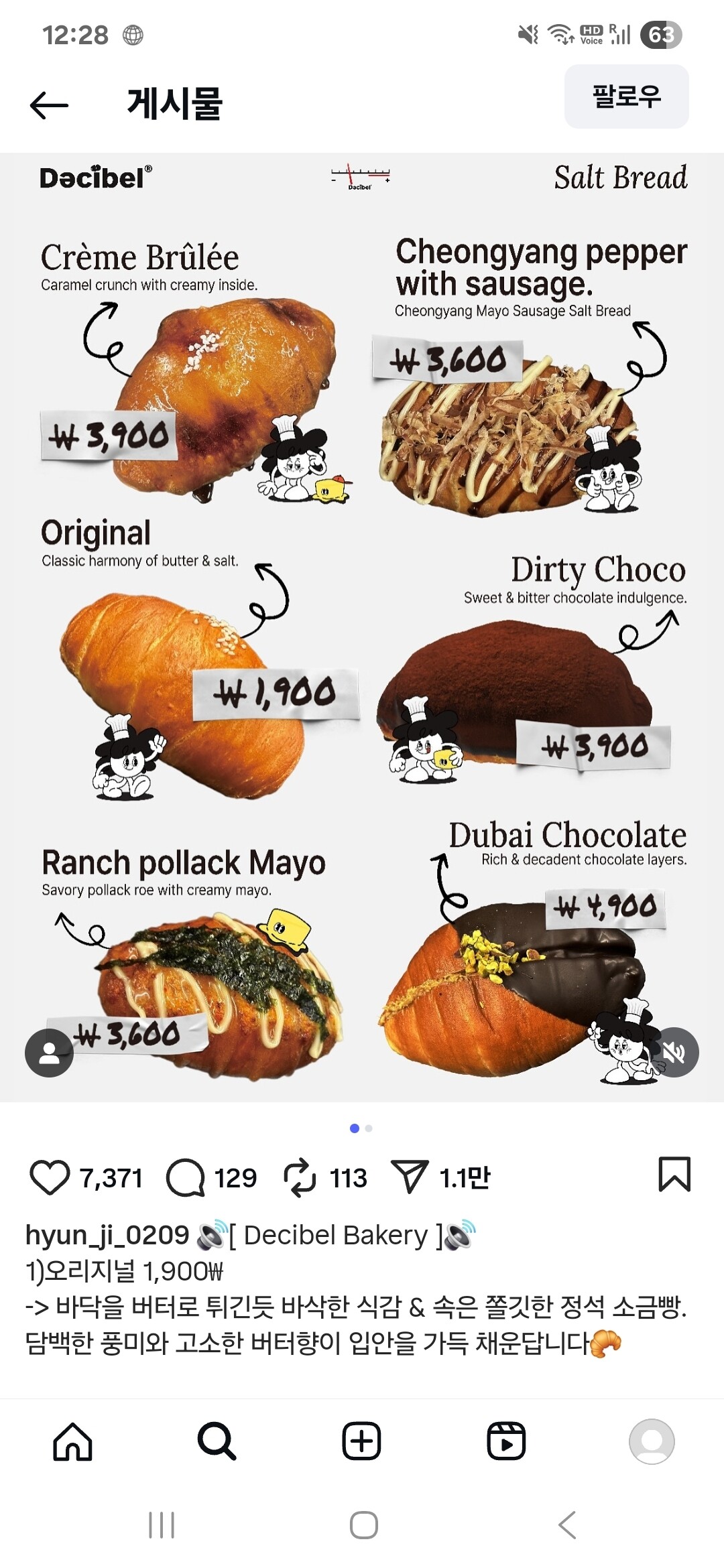Unmute the post's audio
This screenshot has height=1568, width=724.
(674, 1052)
